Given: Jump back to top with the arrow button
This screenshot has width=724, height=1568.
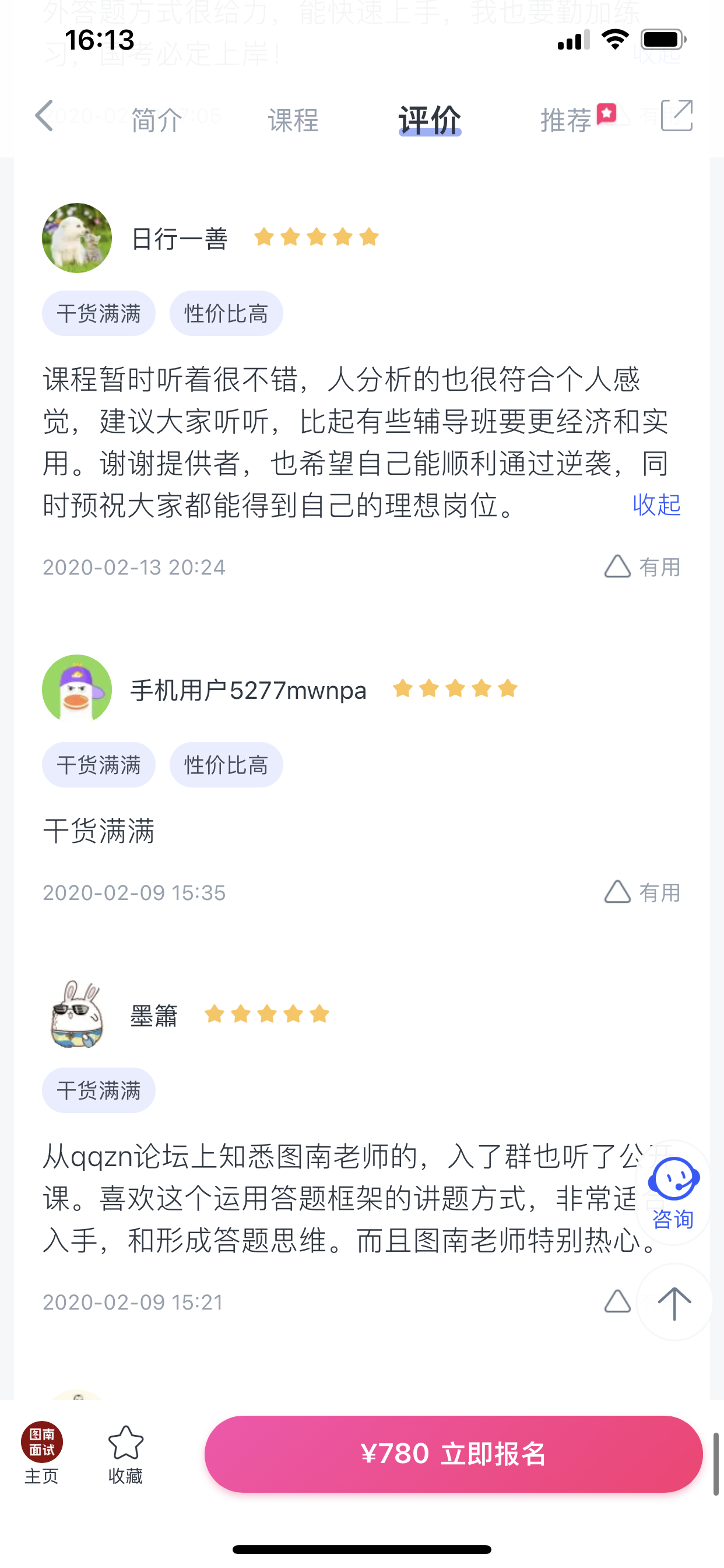Looking at the screenshot, I should (x=674, y=1303).
